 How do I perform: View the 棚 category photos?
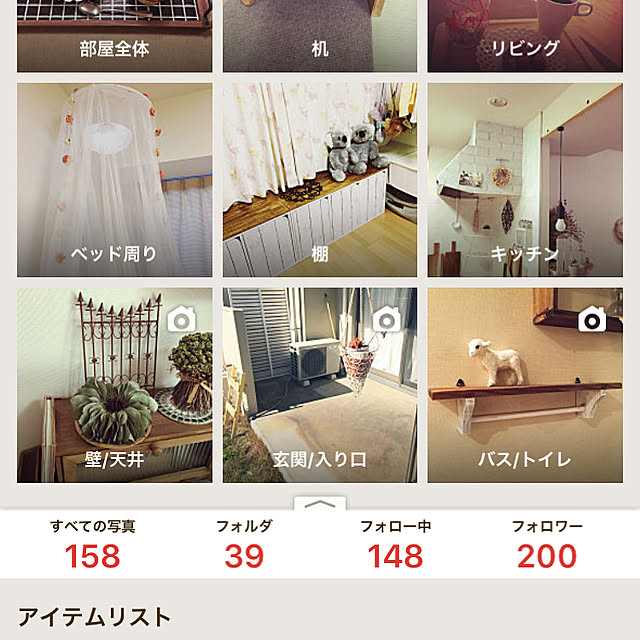click(319, 180)
